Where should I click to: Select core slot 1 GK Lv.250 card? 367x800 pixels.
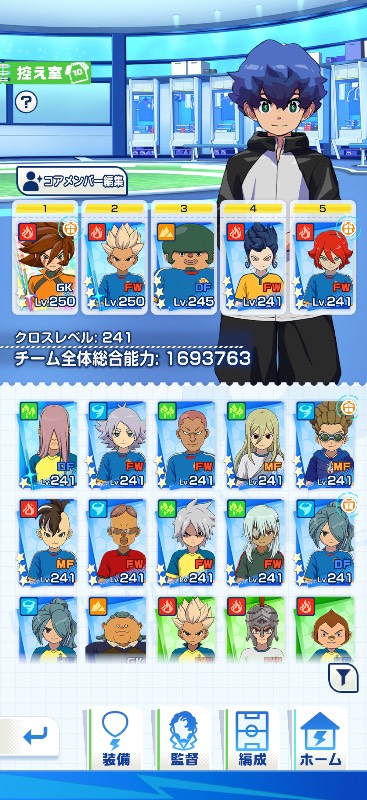click(x=45, y=257)
